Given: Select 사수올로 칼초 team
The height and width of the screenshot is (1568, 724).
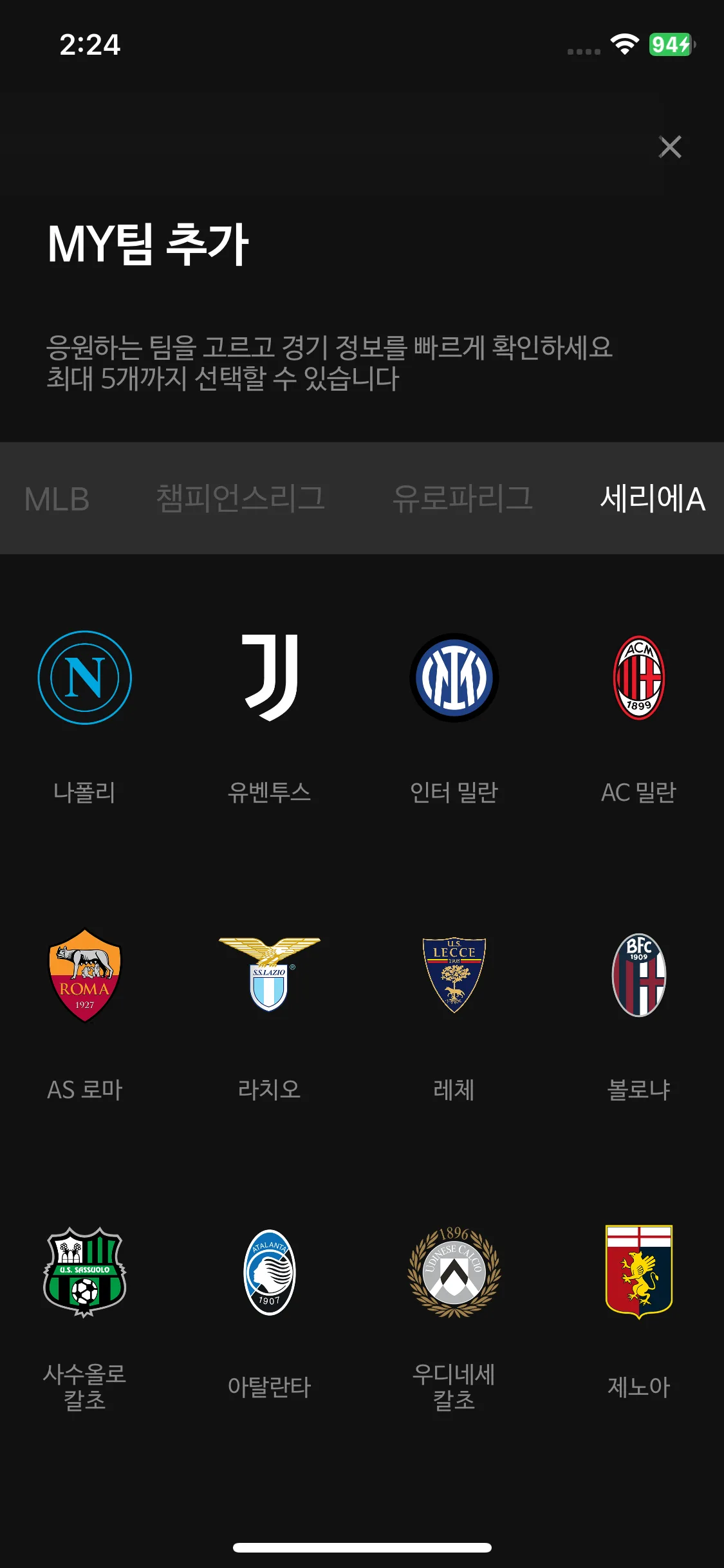Looking at the screenshot, I should tap(85, 1273).
